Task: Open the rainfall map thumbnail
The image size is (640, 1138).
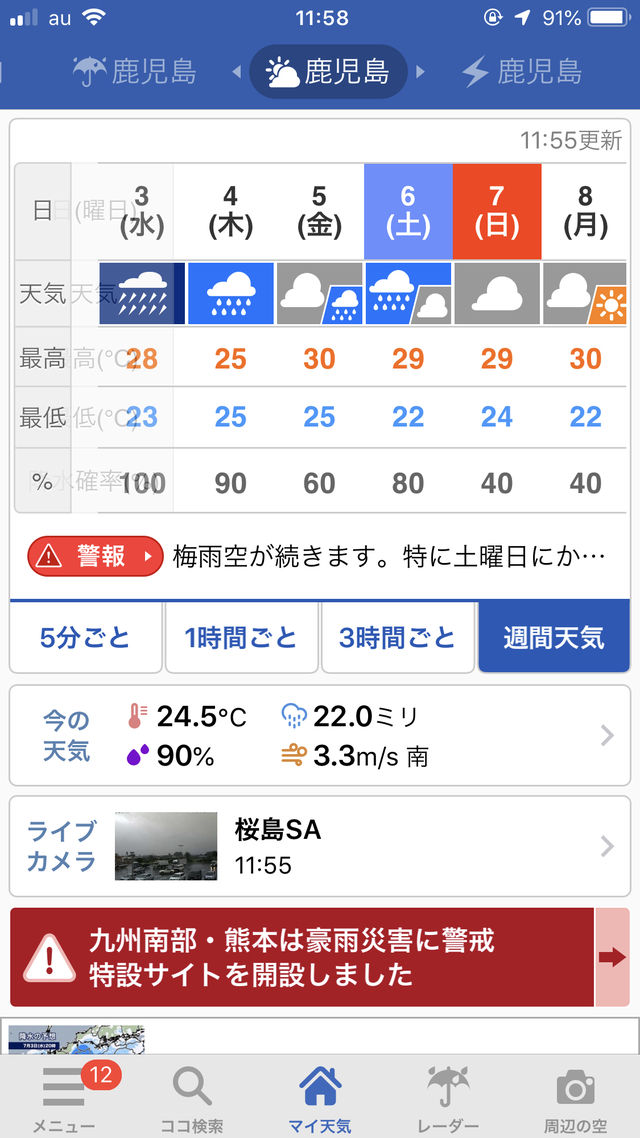Action: pyautogui.click(x=76, y=1039)
